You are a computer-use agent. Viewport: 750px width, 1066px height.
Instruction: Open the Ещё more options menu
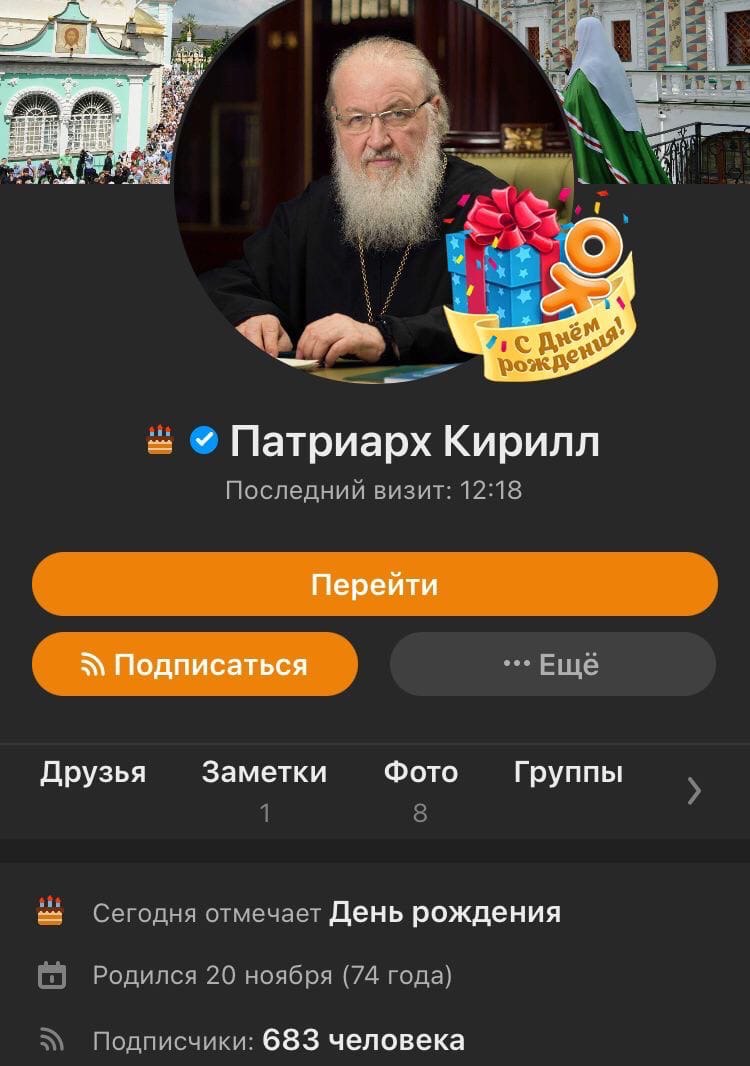point(552,664)
